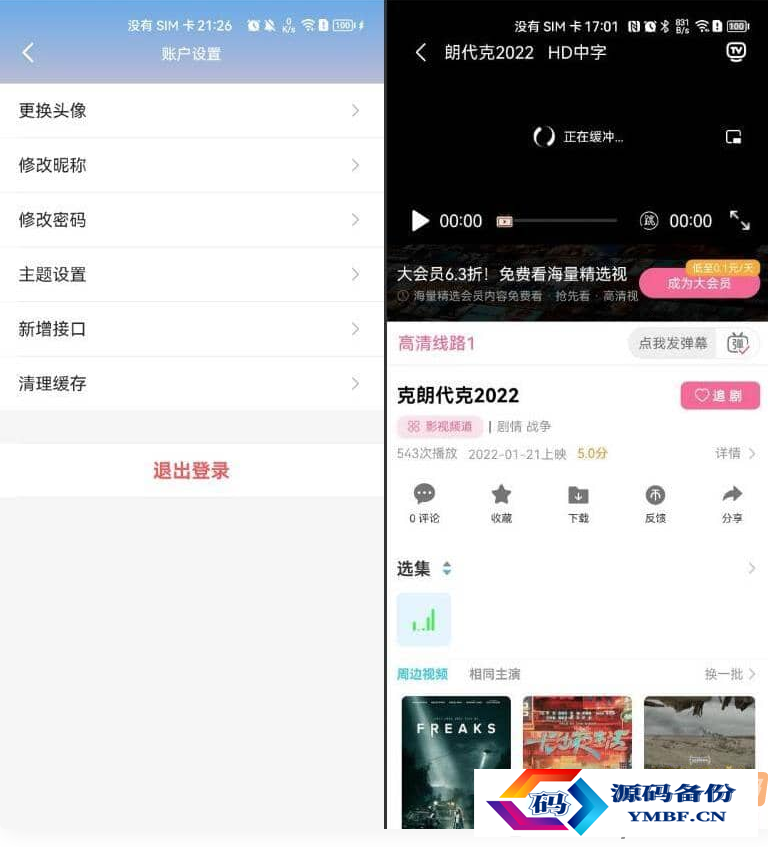Enter fullscreen playback
The height and width of the screenshot is (847, 768).
click(739, 220)
